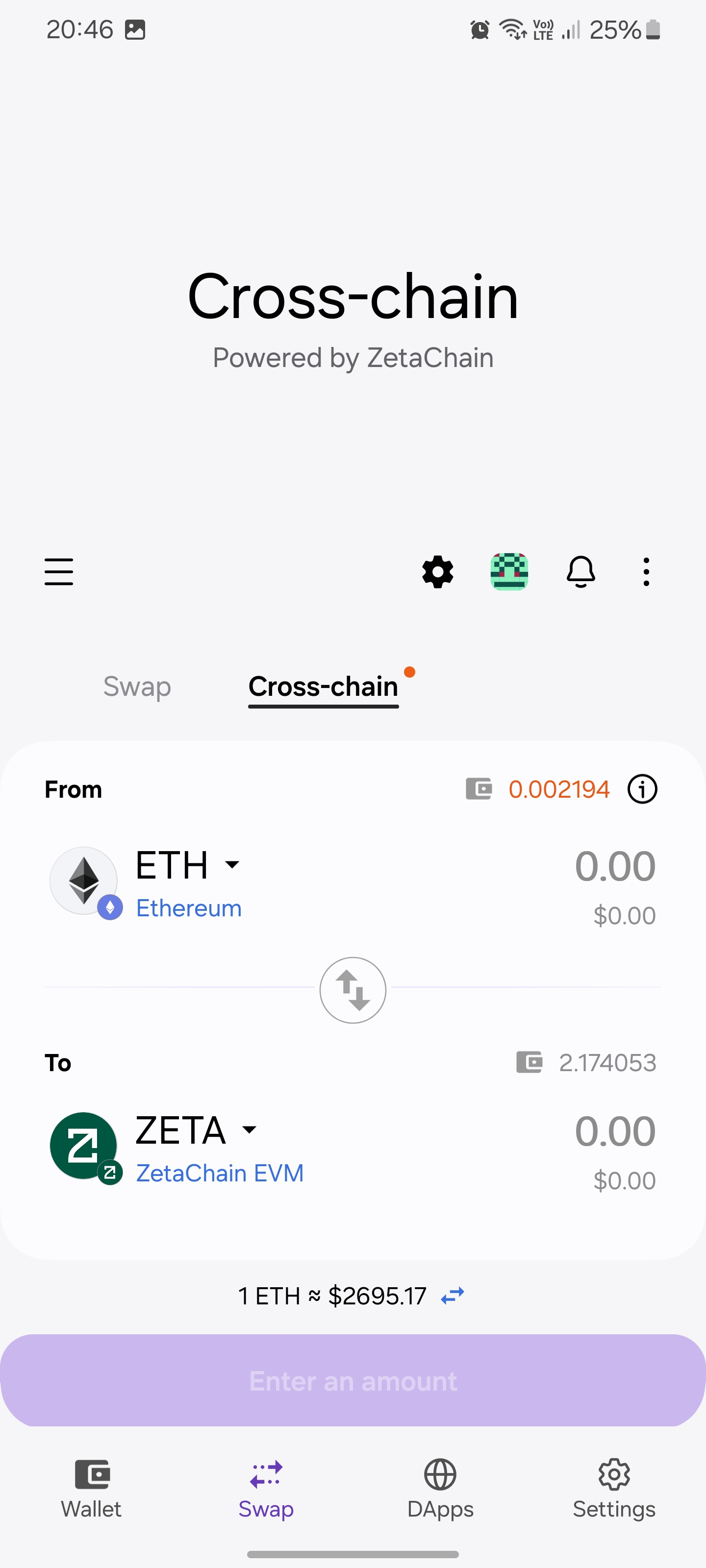This screenshot has width=706, height=1568.
Task: Open the notifications bell
Action: point(580,571)
